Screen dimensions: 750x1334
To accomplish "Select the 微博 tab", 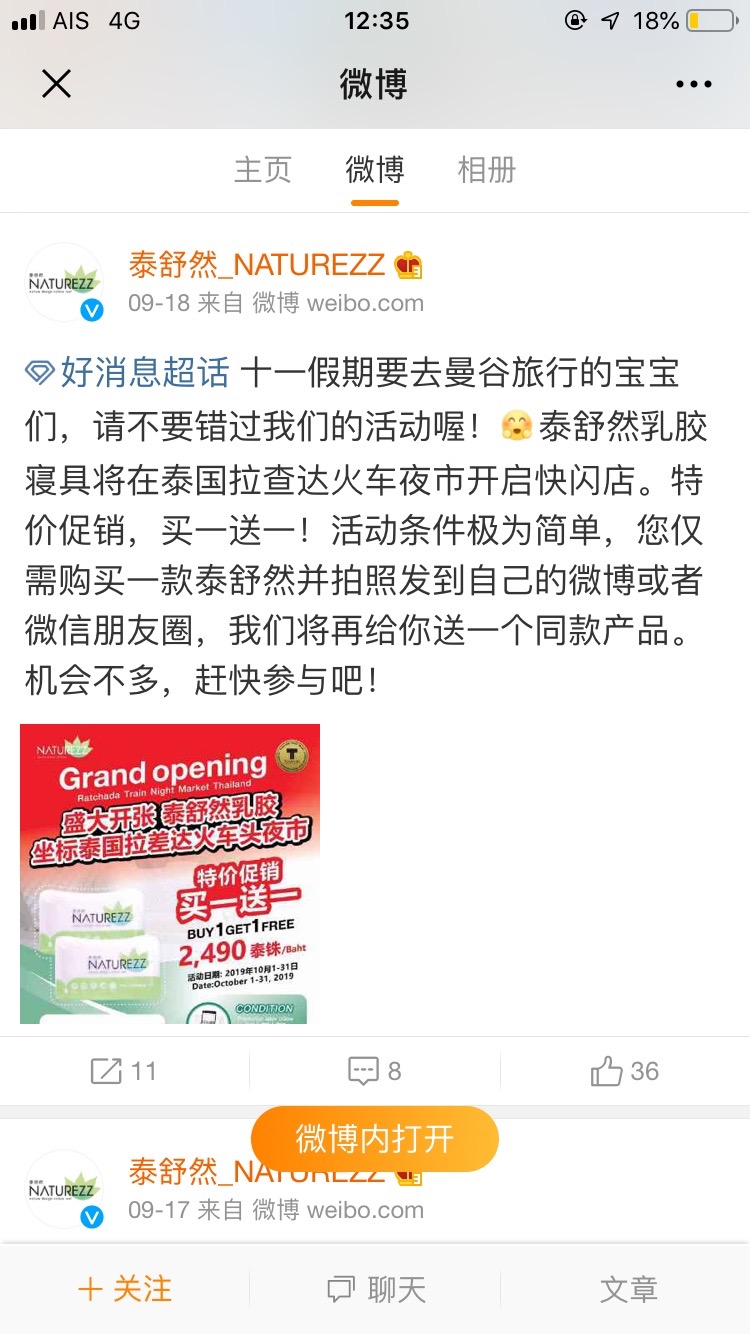I will (375, 169).
